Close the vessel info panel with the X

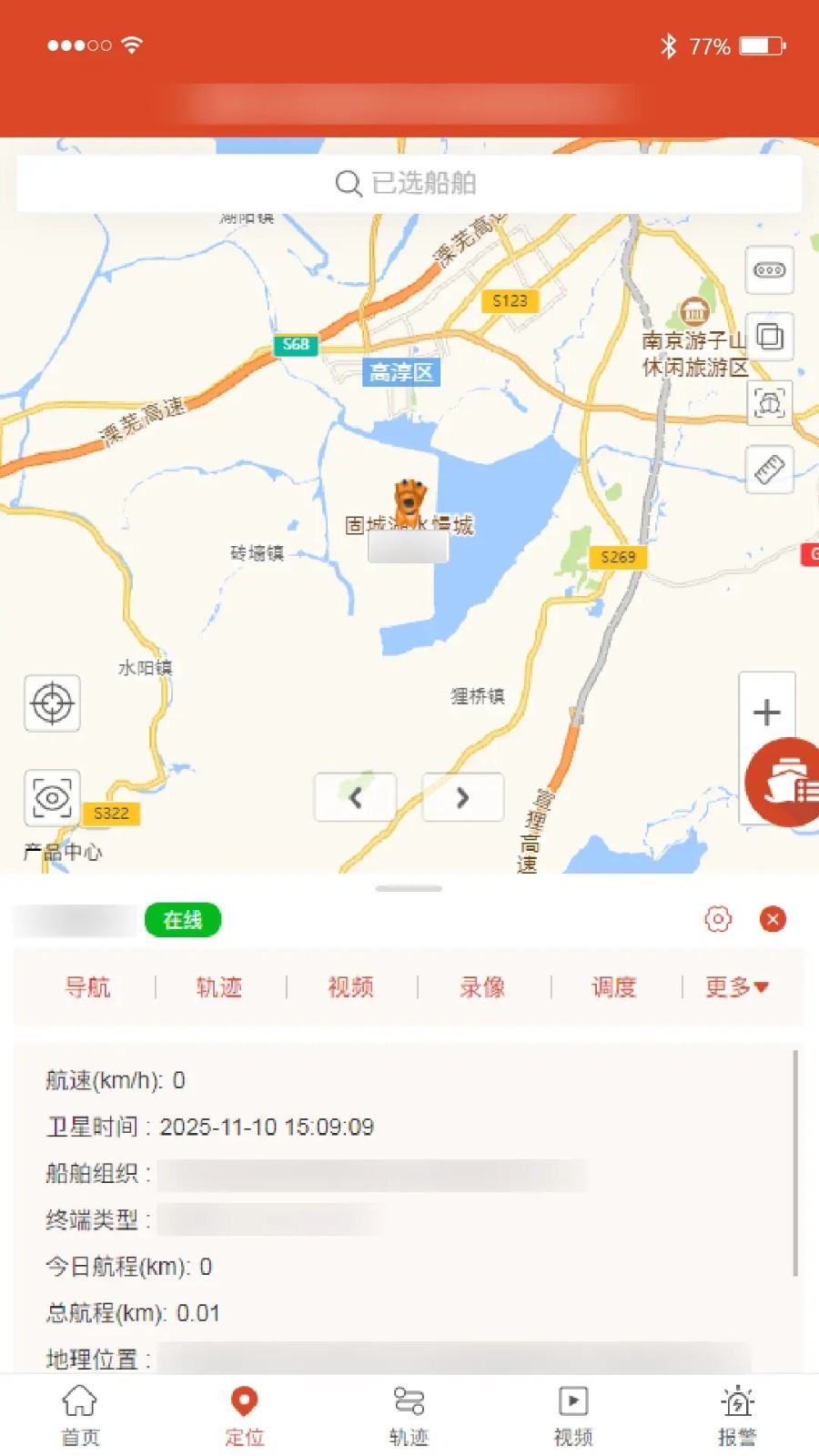coord(773,920)
